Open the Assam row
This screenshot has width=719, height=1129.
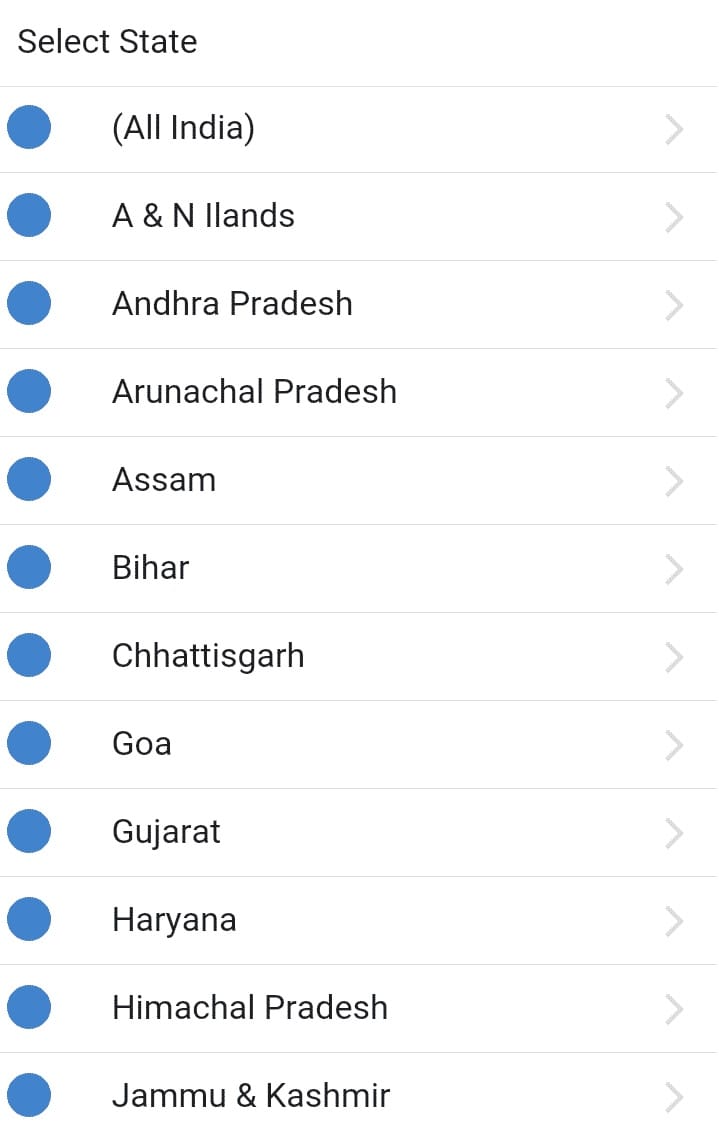click(164, 480)
